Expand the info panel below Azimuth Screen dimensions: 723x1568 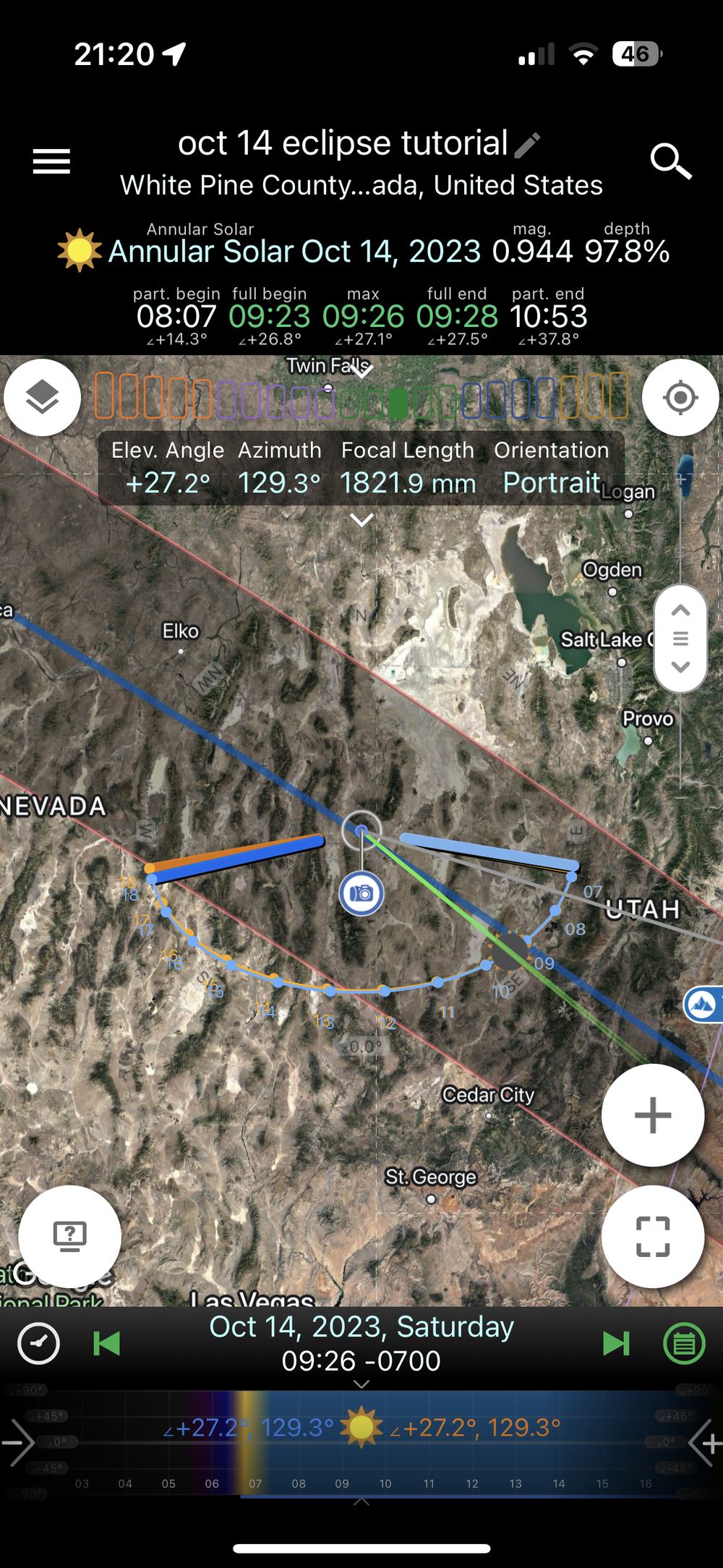coord(361,520)
